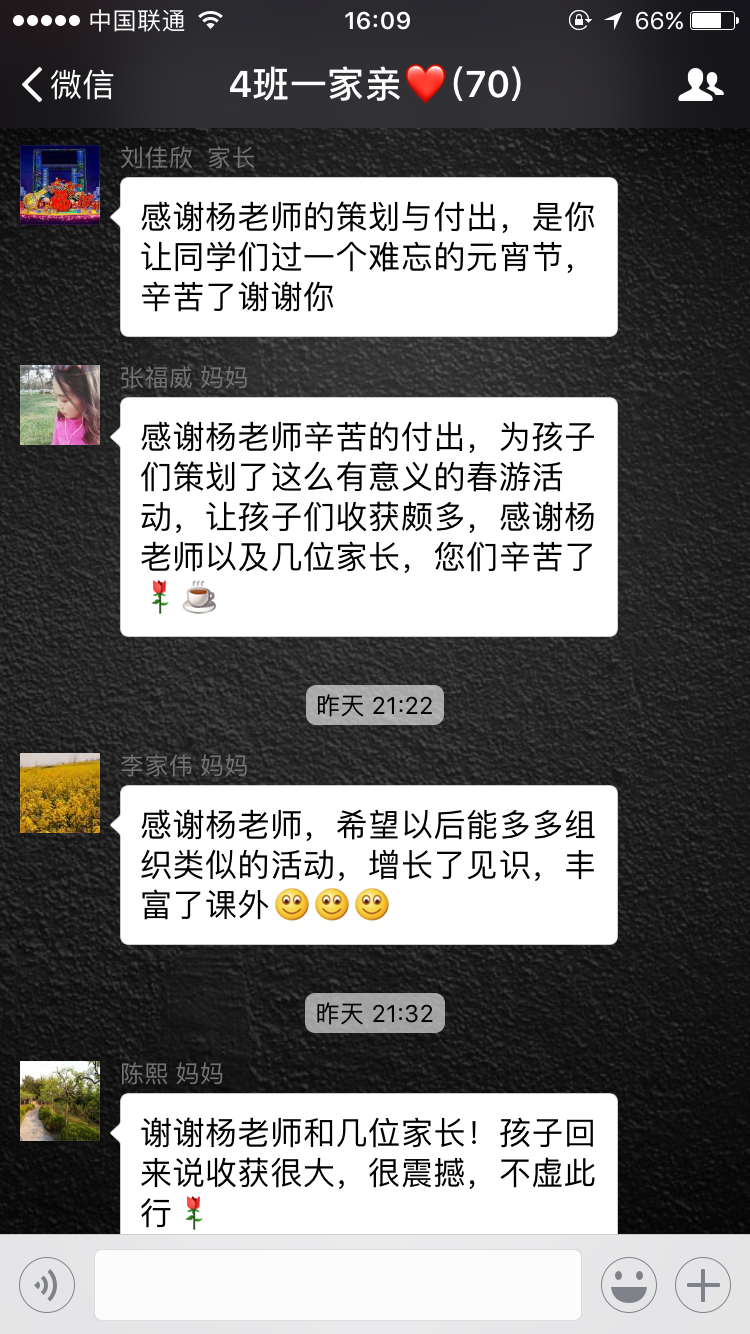
Task: Focus the message text field
Action: (x=338, y=1285)
